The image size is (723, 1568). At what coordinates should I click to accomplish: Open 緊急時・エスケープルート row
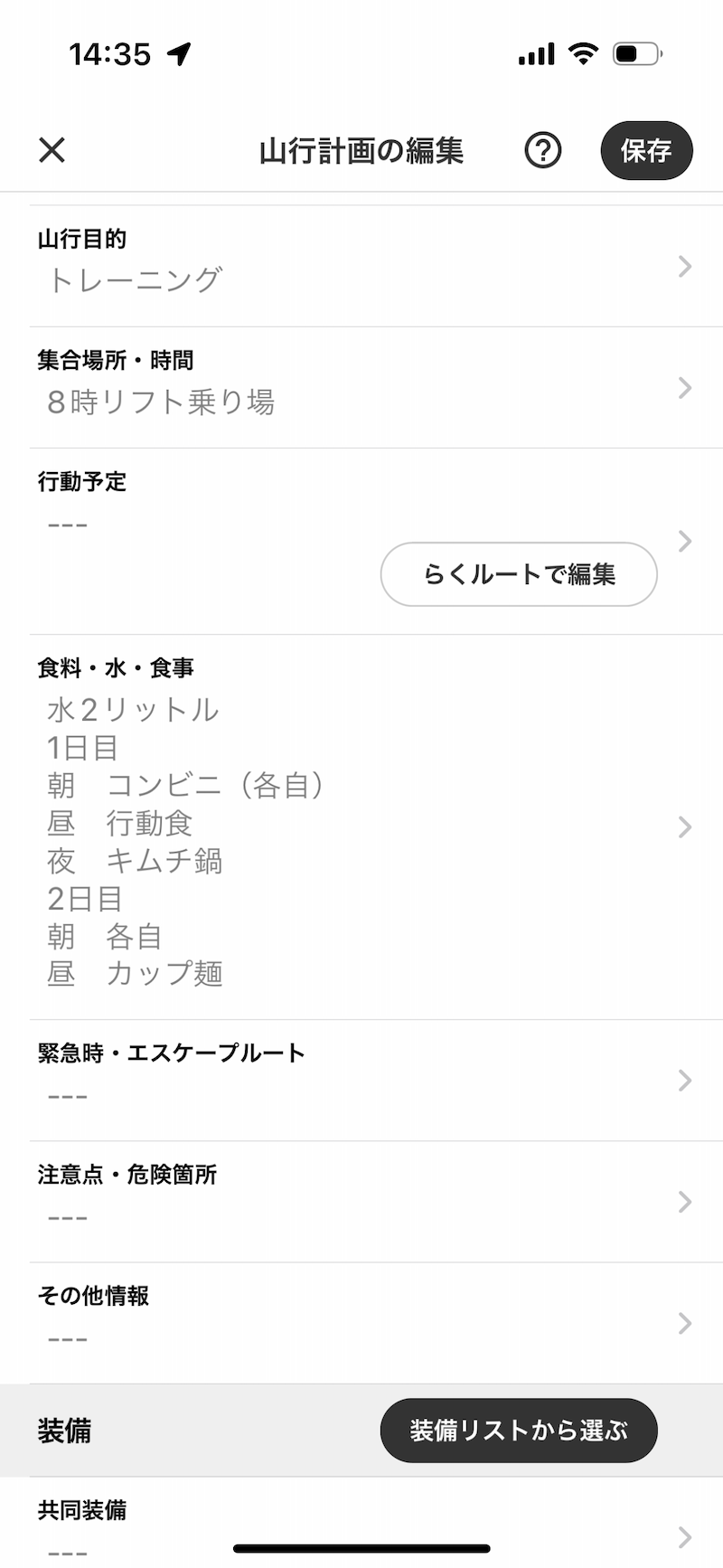coord(376,1080)
